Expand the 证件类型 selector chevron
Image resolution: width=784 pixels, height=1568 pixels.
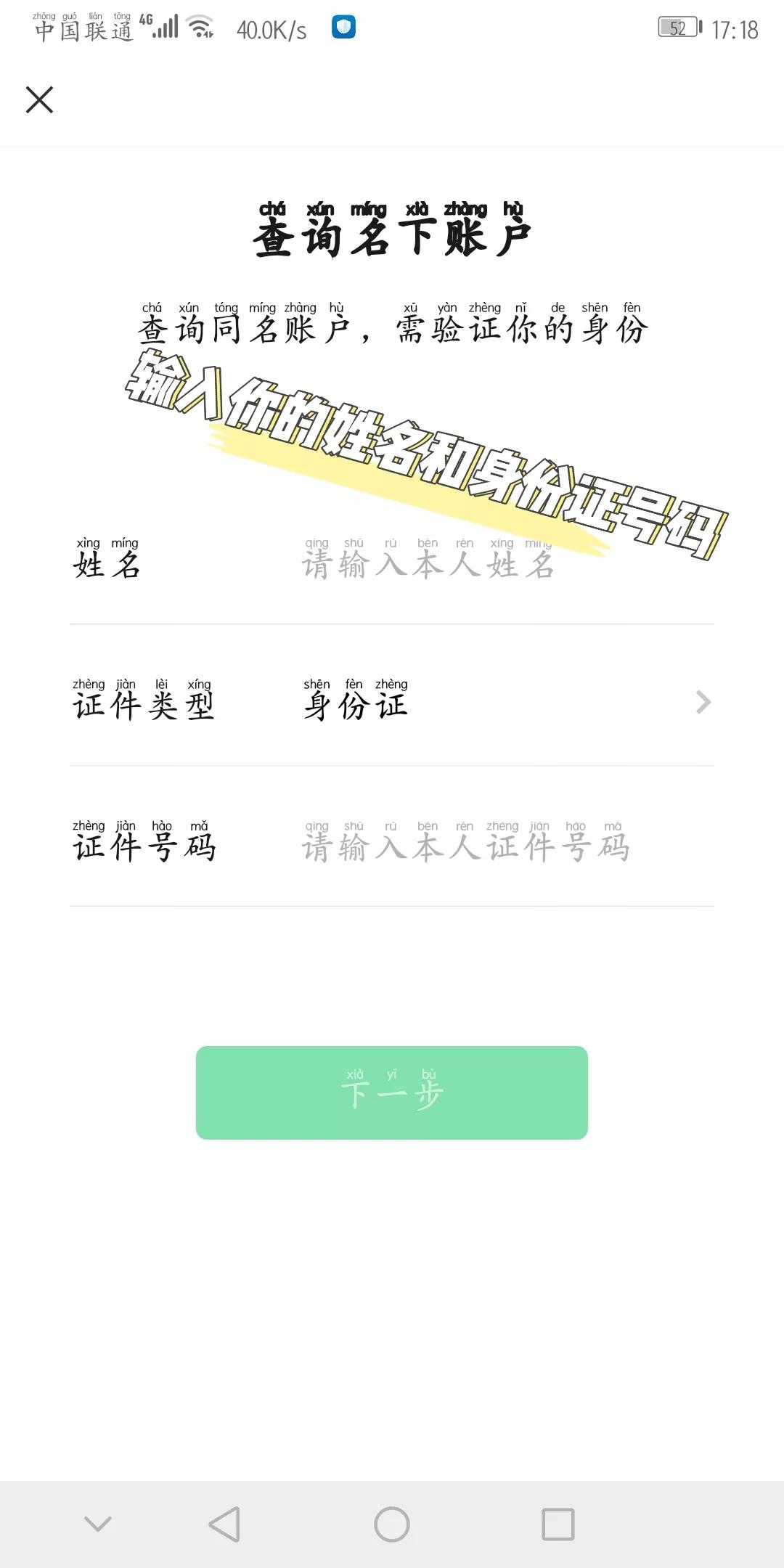pos(701,703)
